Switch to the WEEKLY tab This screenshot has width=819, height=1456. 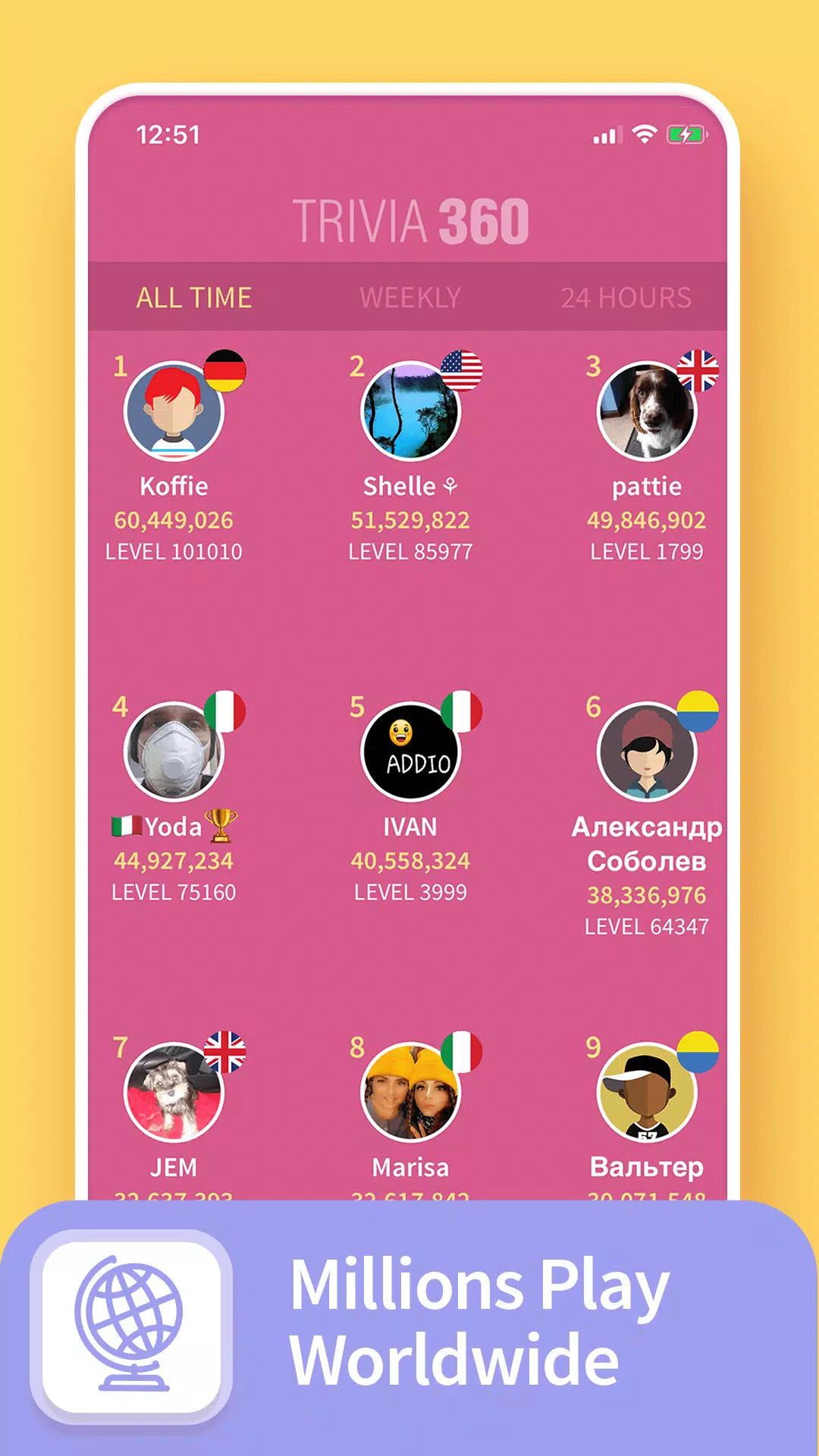click(409, 298)
